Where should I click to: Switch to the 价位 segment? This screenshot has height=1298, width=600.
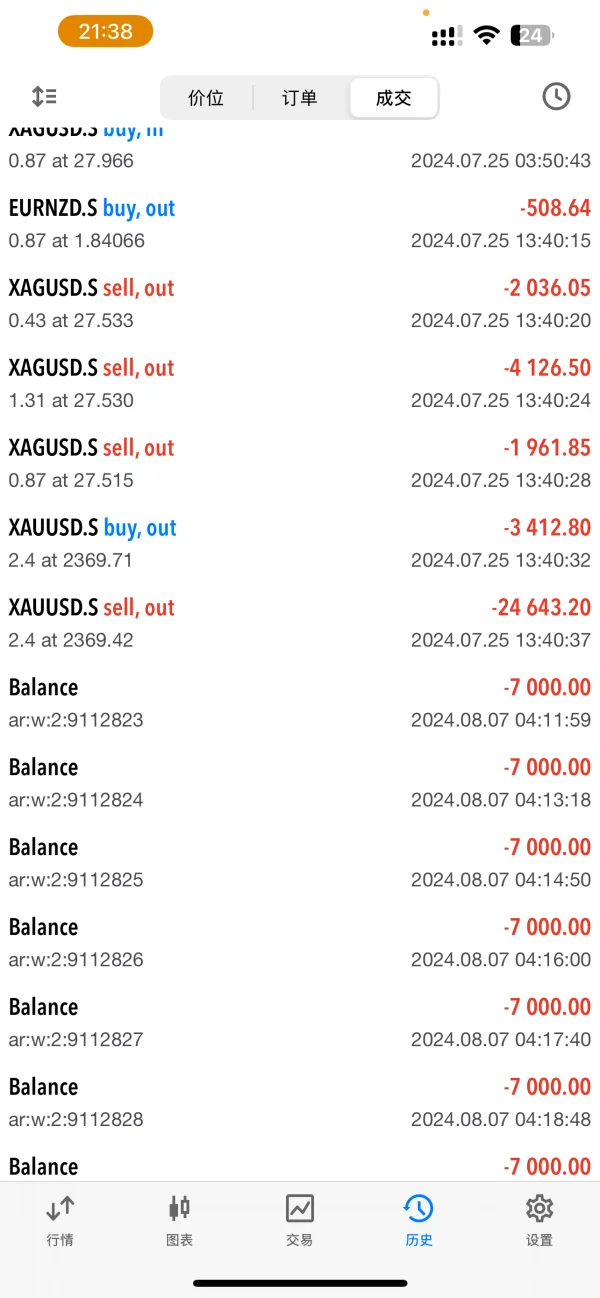pos(206,98)
